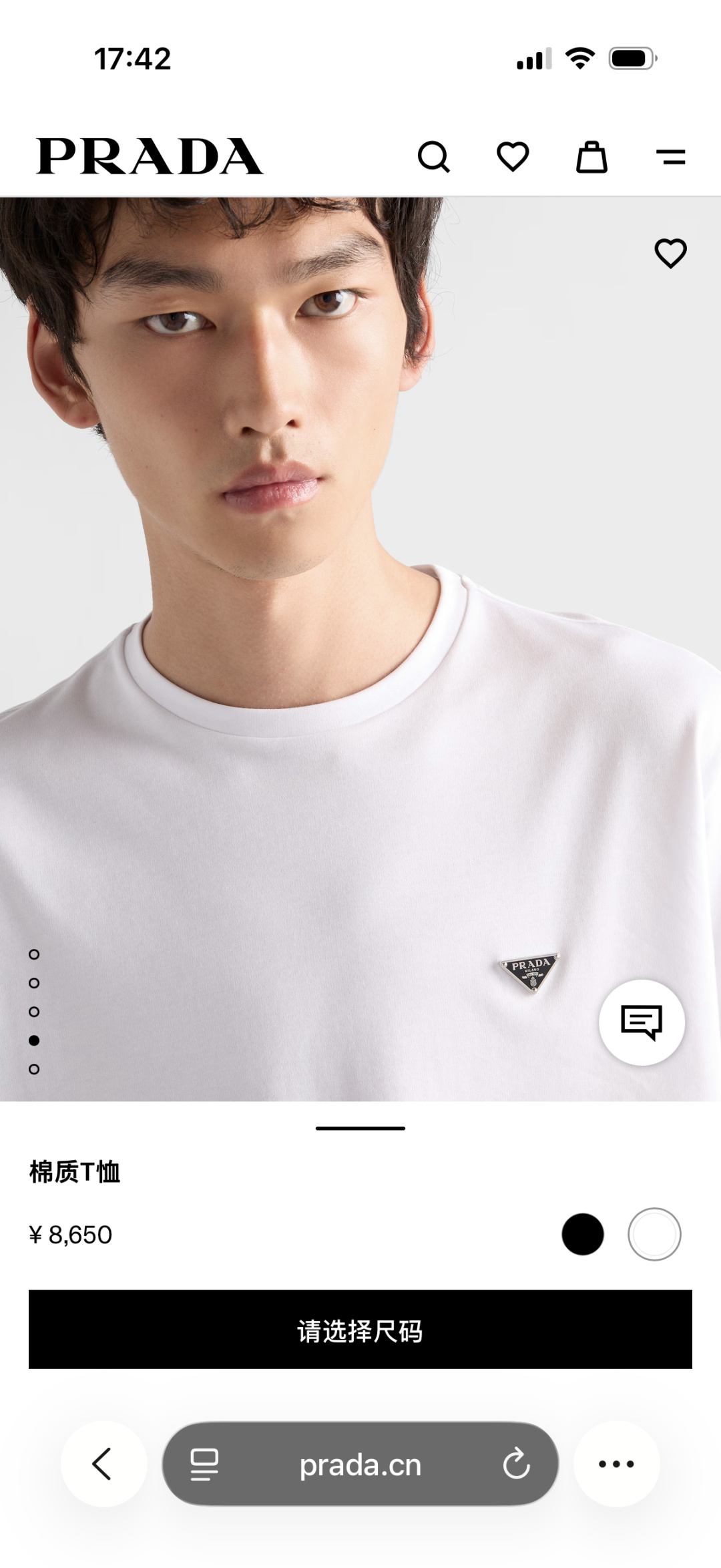Viewport: 721px width, 1568px height.
Task: Open the Prada logo homepage link
Action: 150,155
